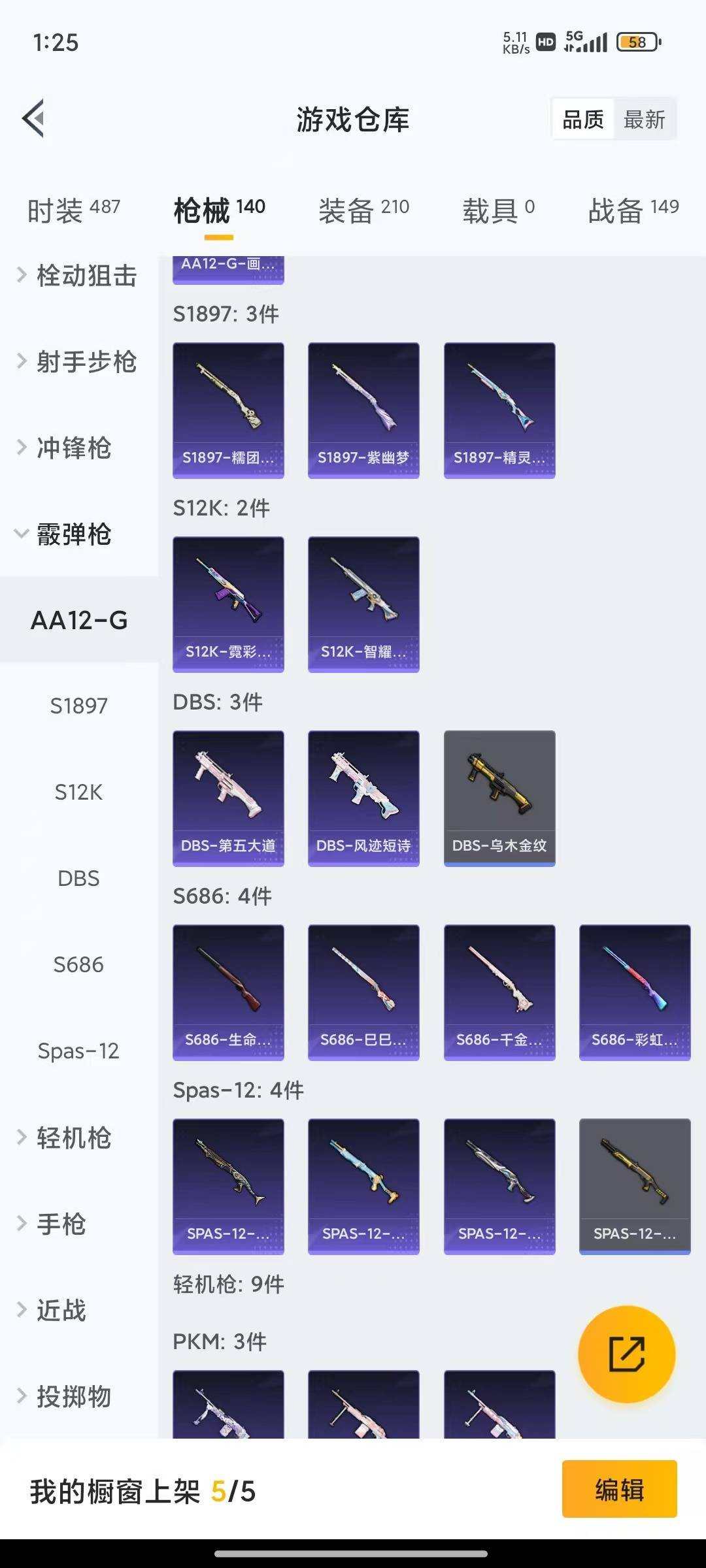Go back from 游戏仓库
This screenshot has height=1568, width=706.
34,119
